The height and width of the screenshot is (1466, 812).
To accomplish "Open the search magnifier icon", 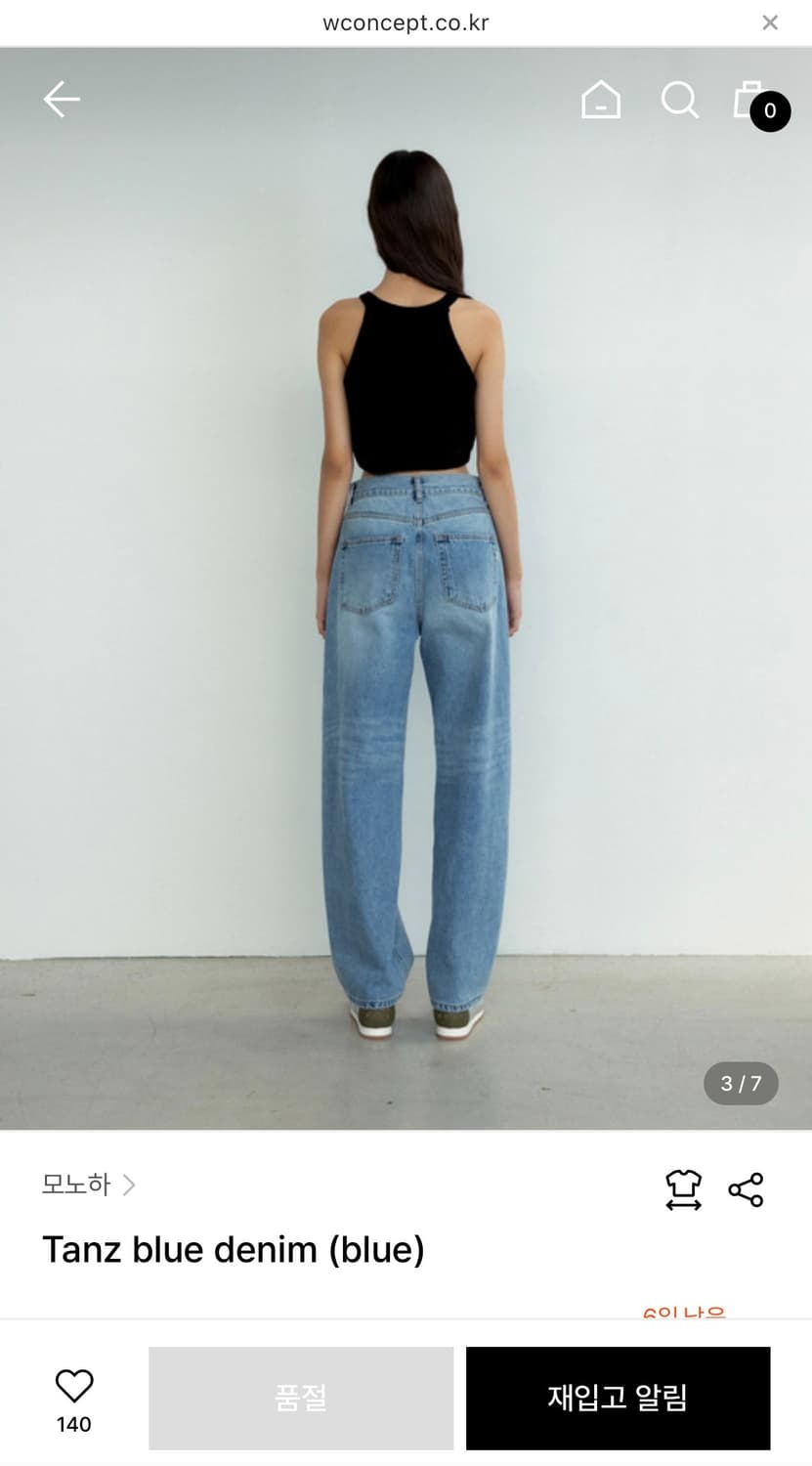I will pyautogui.click(x=680, y=100).
